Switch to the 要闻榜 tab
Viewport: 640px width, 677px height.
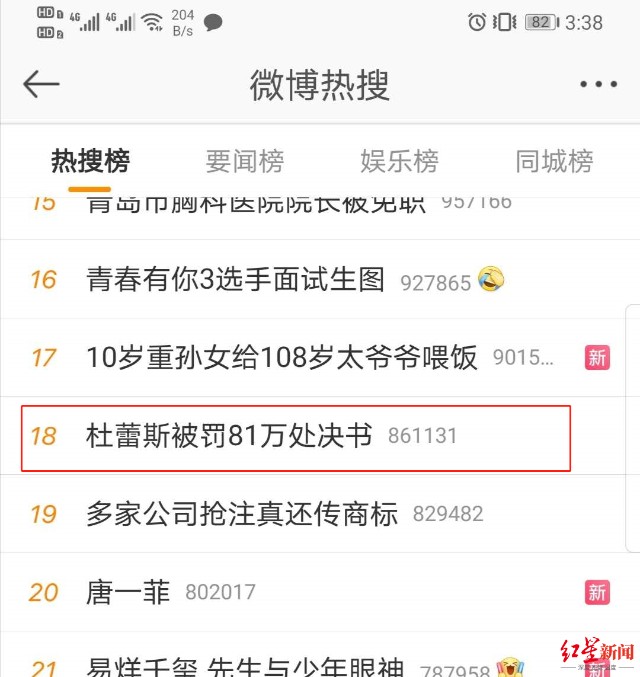click(245, 161)
